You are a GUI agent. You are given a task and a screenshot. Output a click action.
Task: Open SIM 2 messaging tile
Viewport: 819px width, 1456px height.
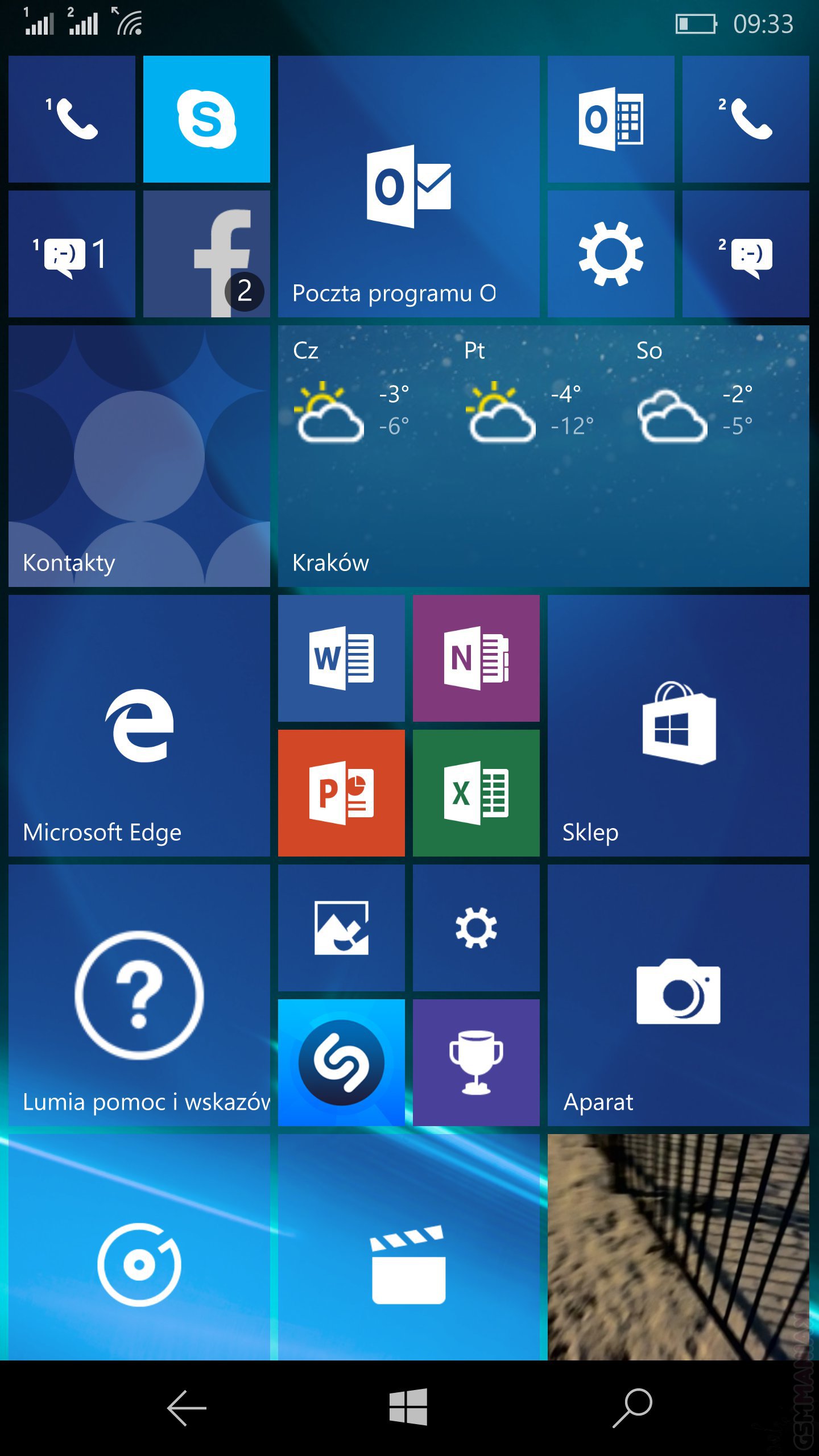coord(746,254)
